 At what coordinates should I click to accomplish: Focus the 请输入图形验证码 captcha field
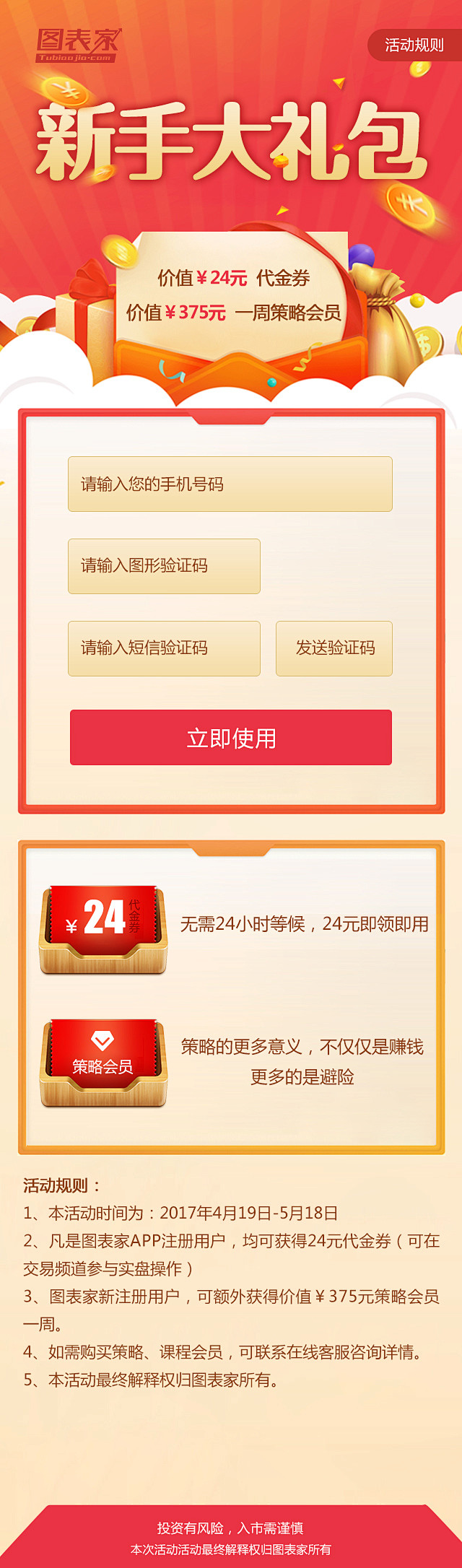click(x=164, y=566)
